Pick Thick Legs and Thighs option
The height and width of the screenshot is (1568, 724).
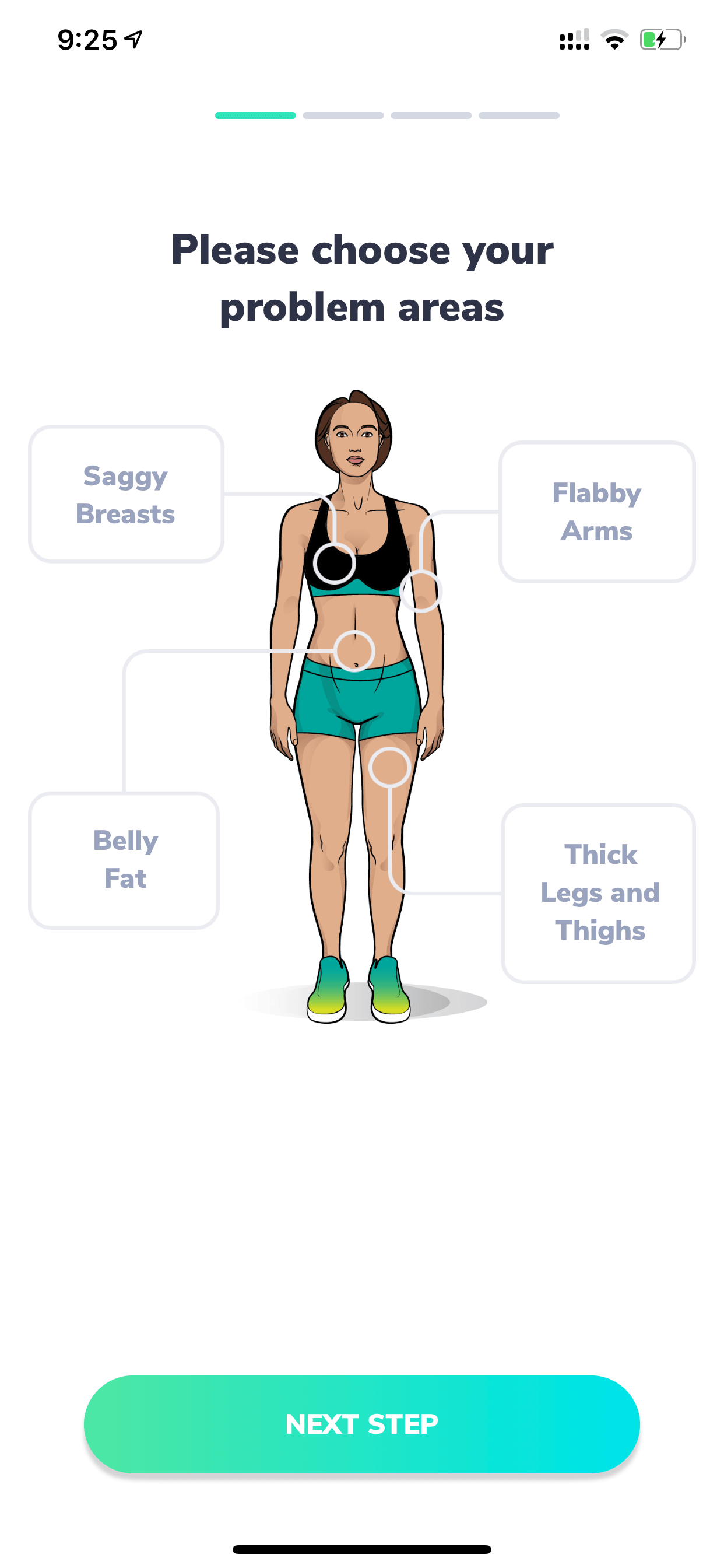(598, 893)
